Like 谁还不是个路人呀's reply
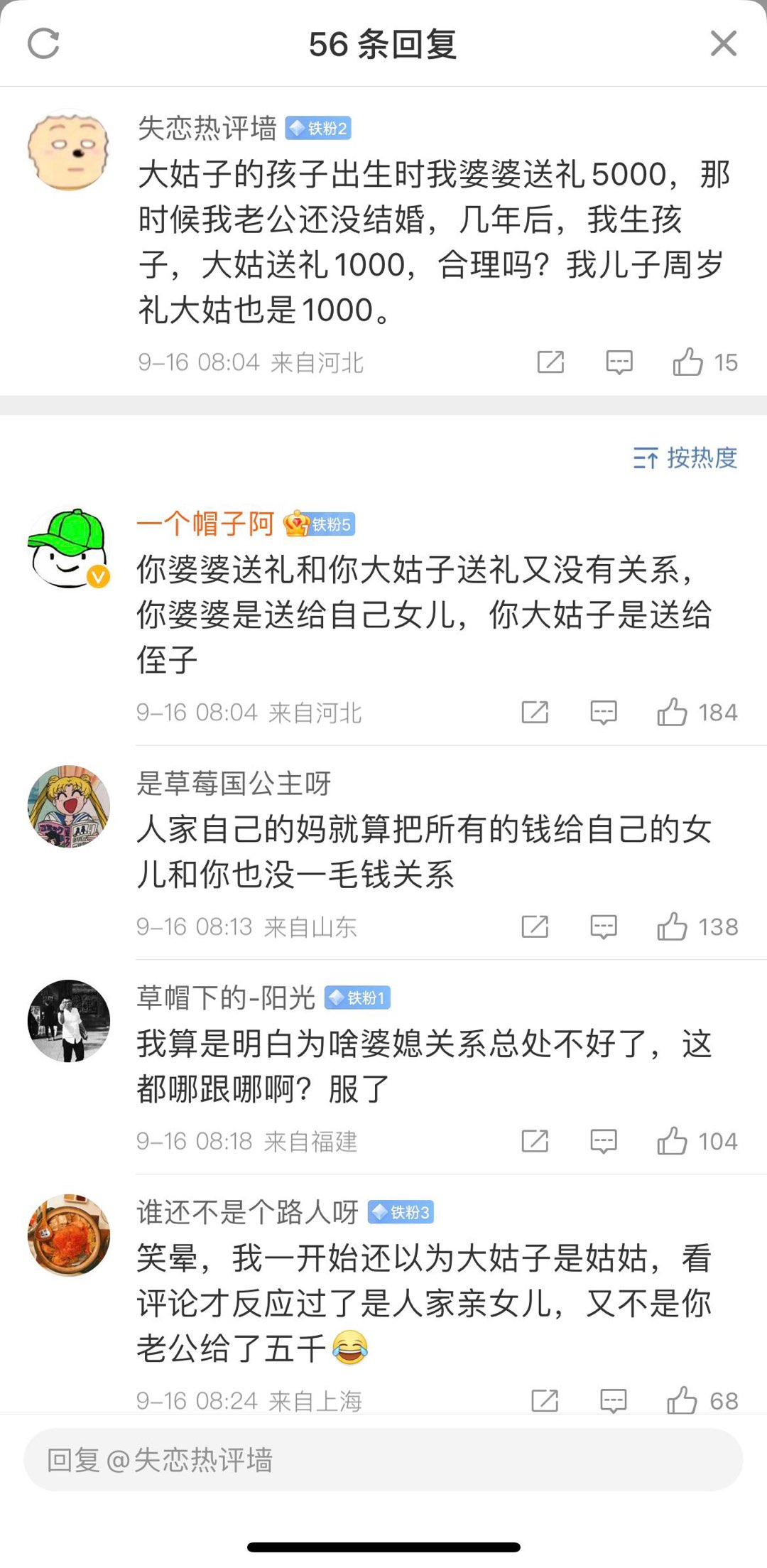The image size is (767, 1568). click(x=682, y=1400)
